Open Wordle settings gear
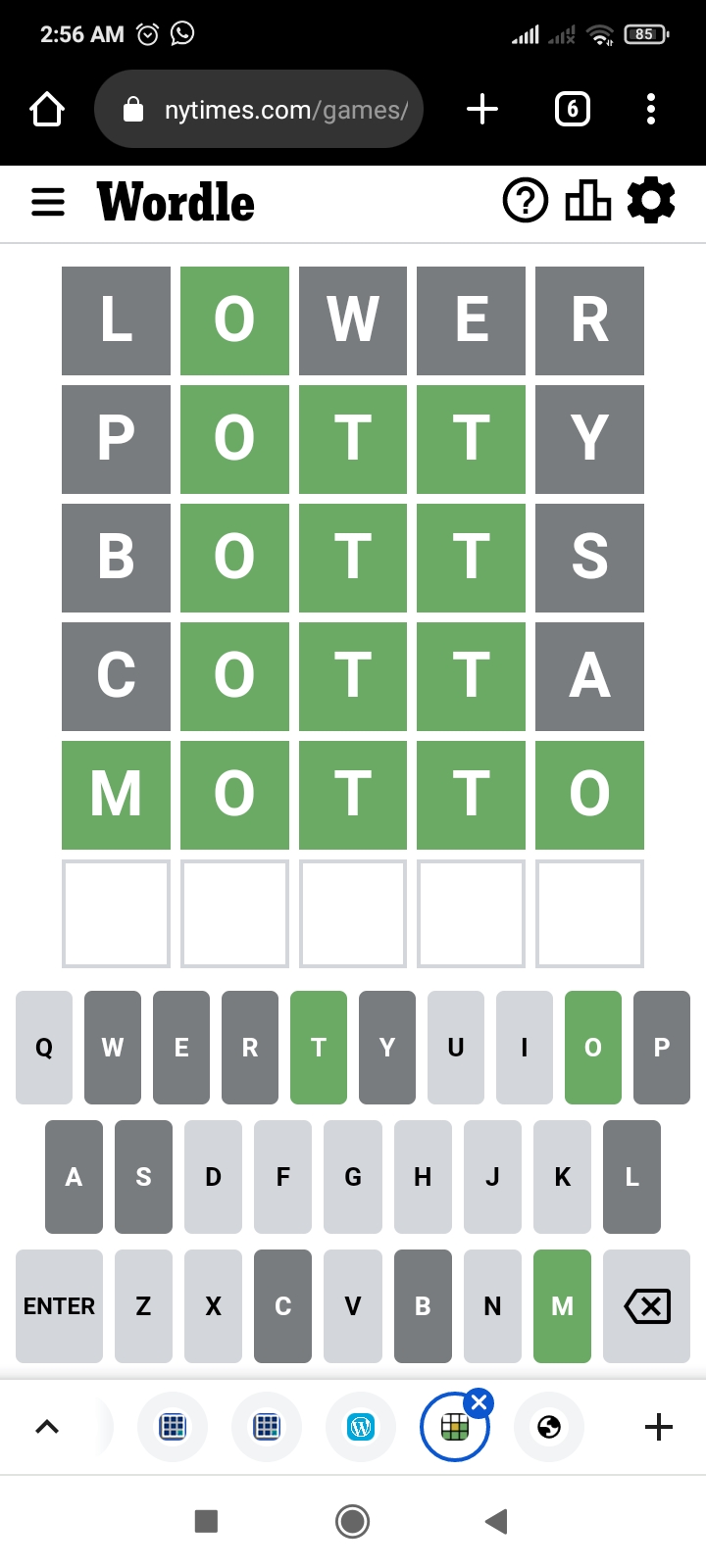Screen dimensions: 706x1568 pyautogui.click(x=651, y=201)
